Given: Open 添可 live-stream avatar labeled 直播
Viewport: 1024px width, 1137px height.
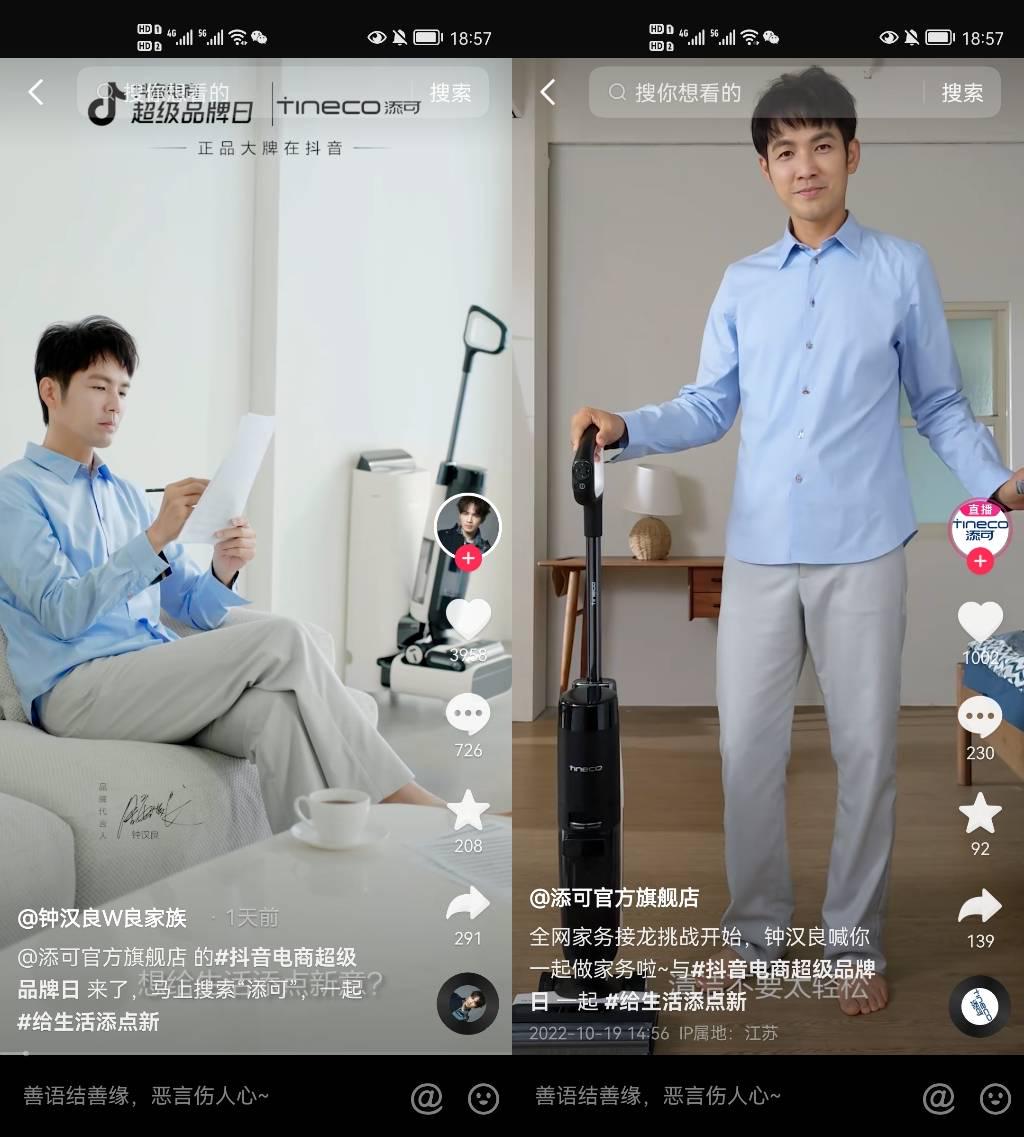Looking at the screenshot, I should pos(980,528).
